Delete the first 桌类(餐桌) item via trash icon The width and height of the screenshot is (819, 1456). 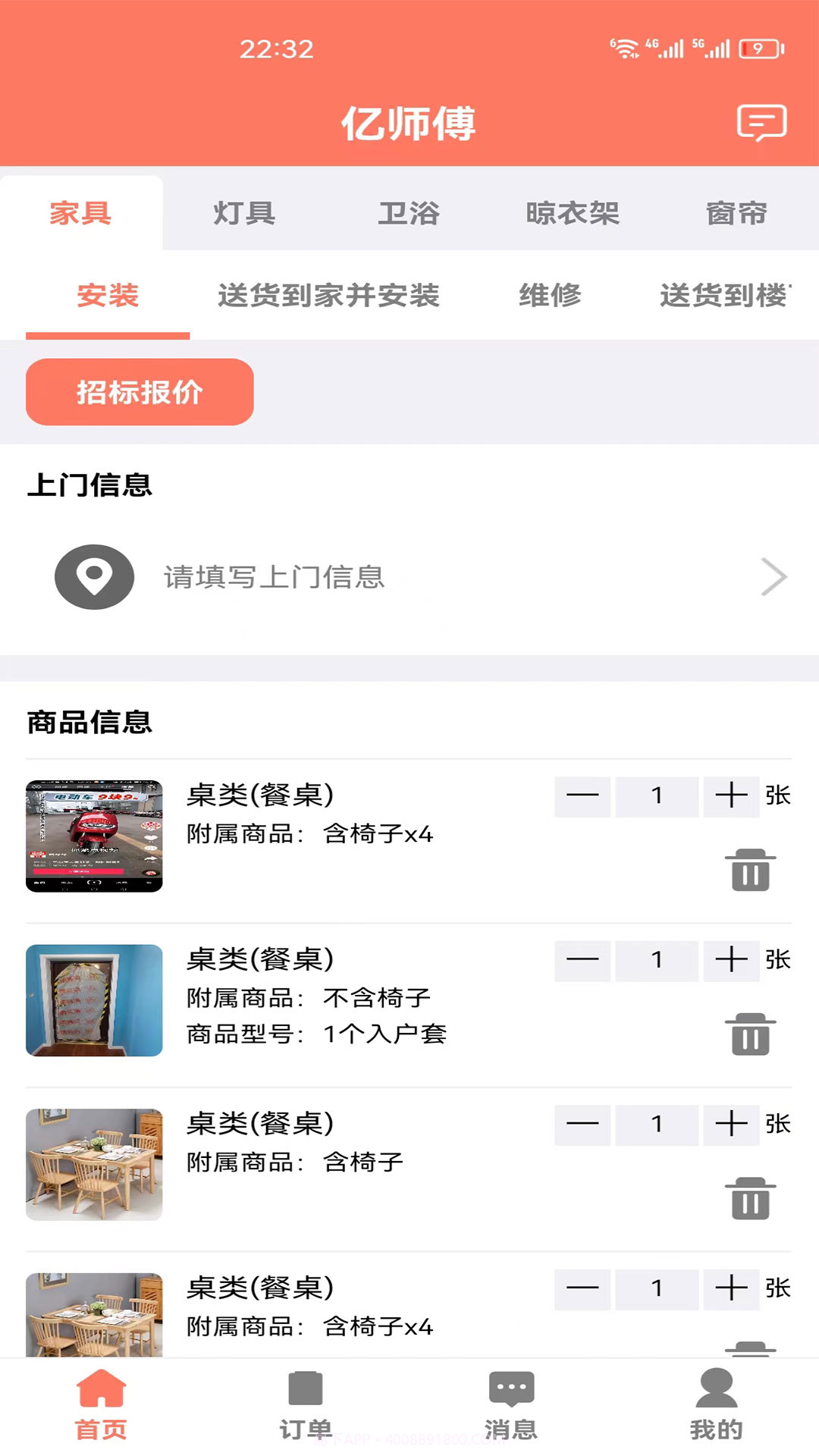pos(749,871)
